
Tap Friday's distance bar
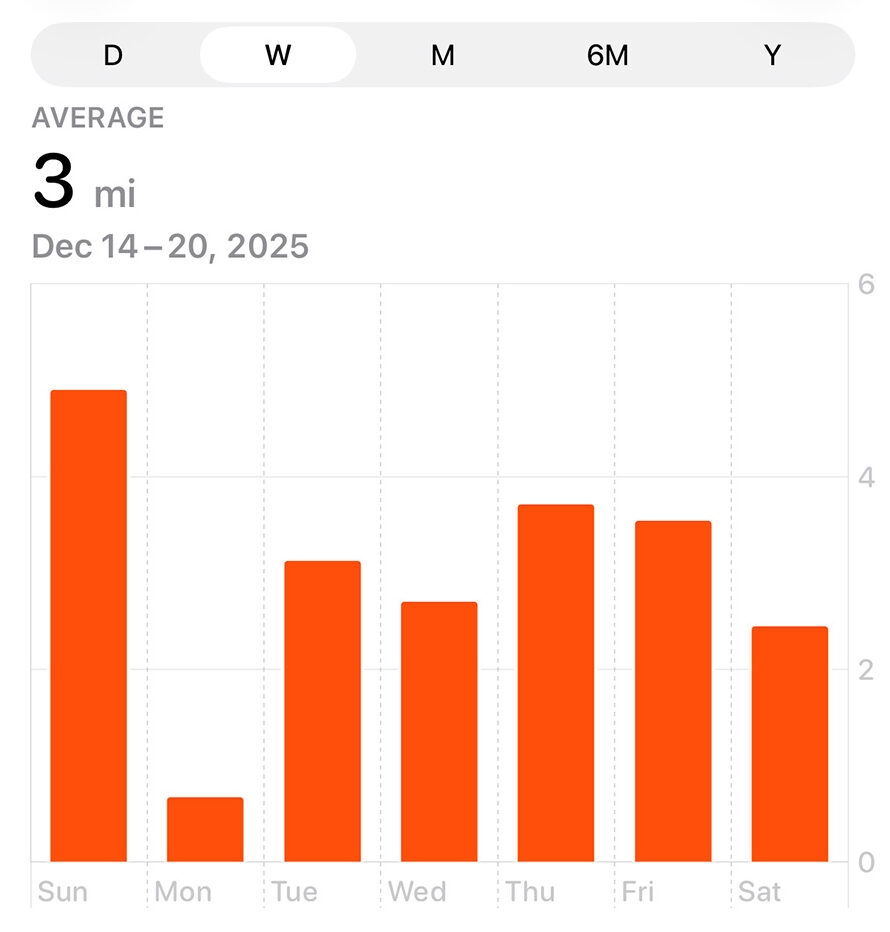(x=672, y=690)
